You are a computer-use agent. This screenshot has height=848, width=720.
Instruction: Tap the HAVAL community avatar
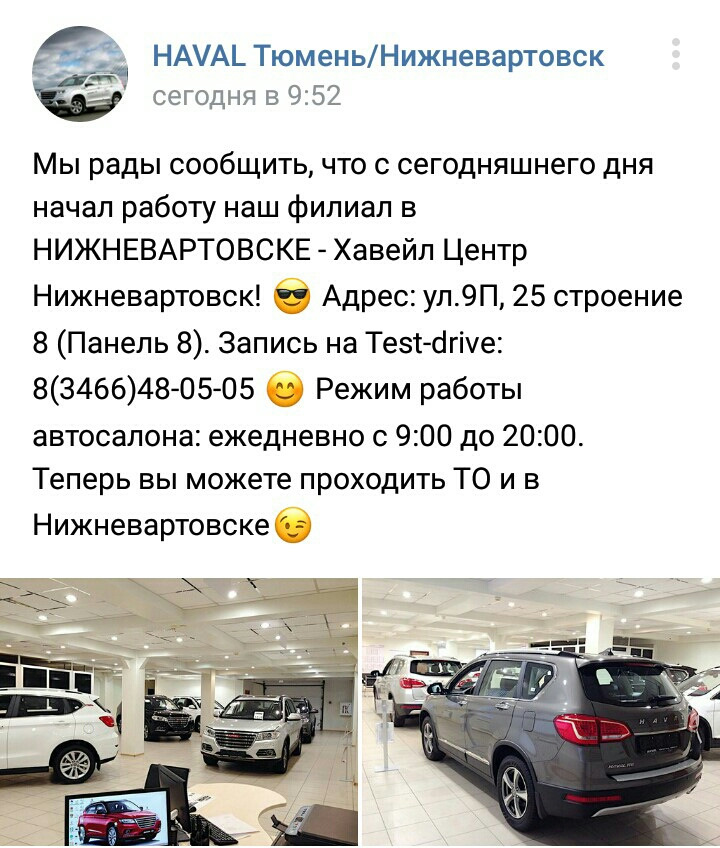pos(80,74)
